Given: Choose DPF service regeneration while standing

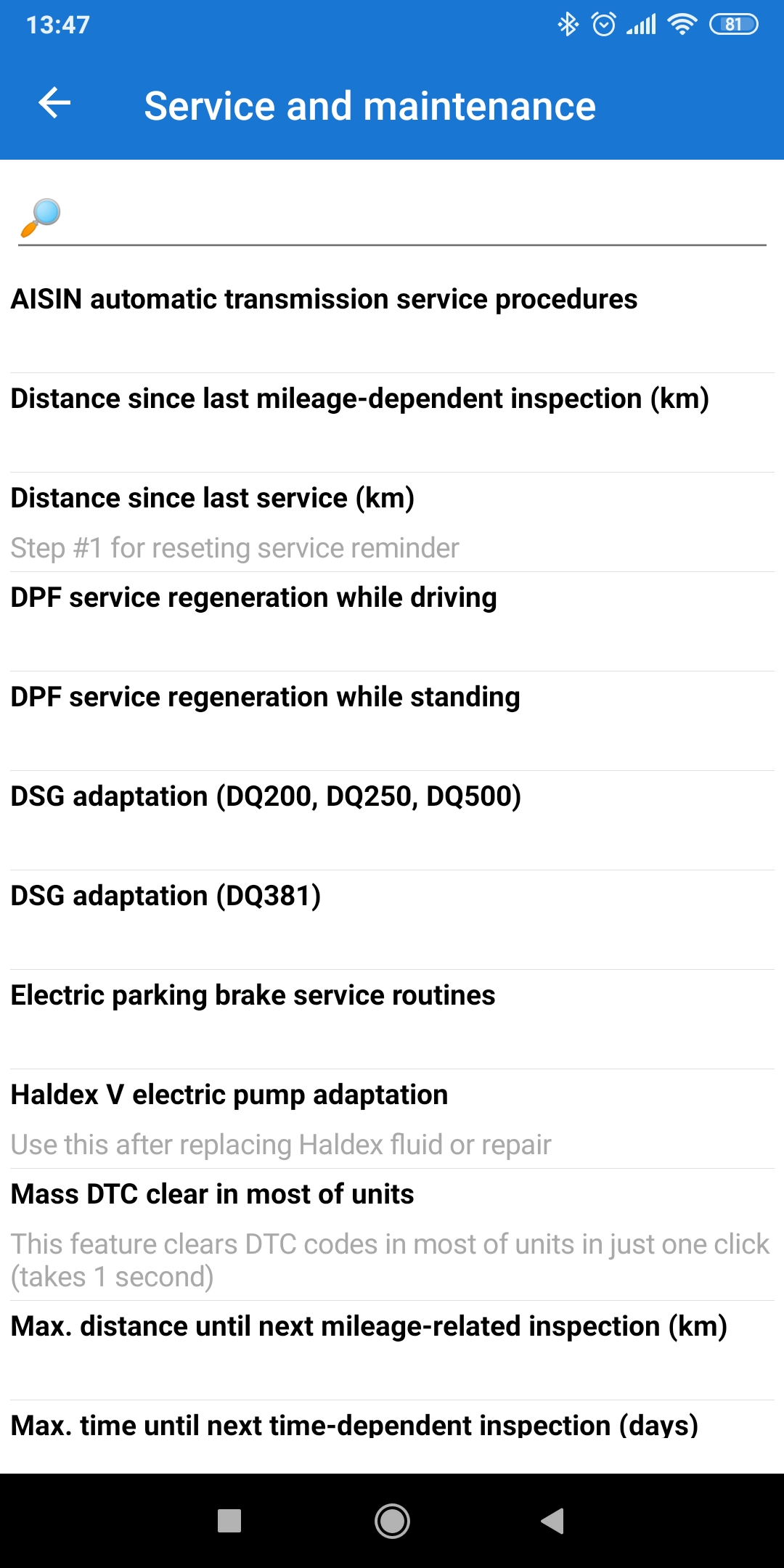Looking at the screenshot, I should [266, 697].
